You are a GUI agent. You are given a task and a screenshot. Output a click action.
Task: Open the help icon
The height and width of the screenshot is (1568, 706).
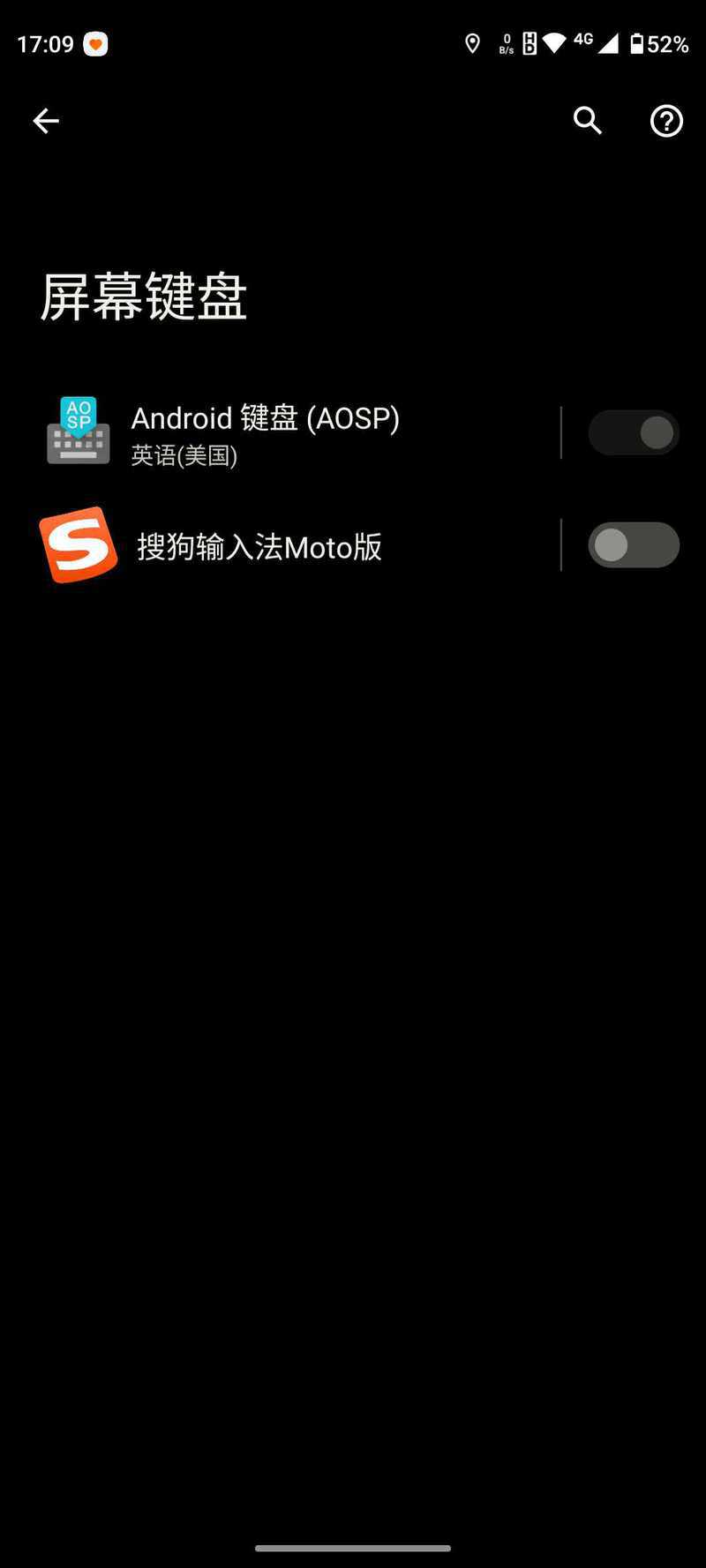(666, 121)
